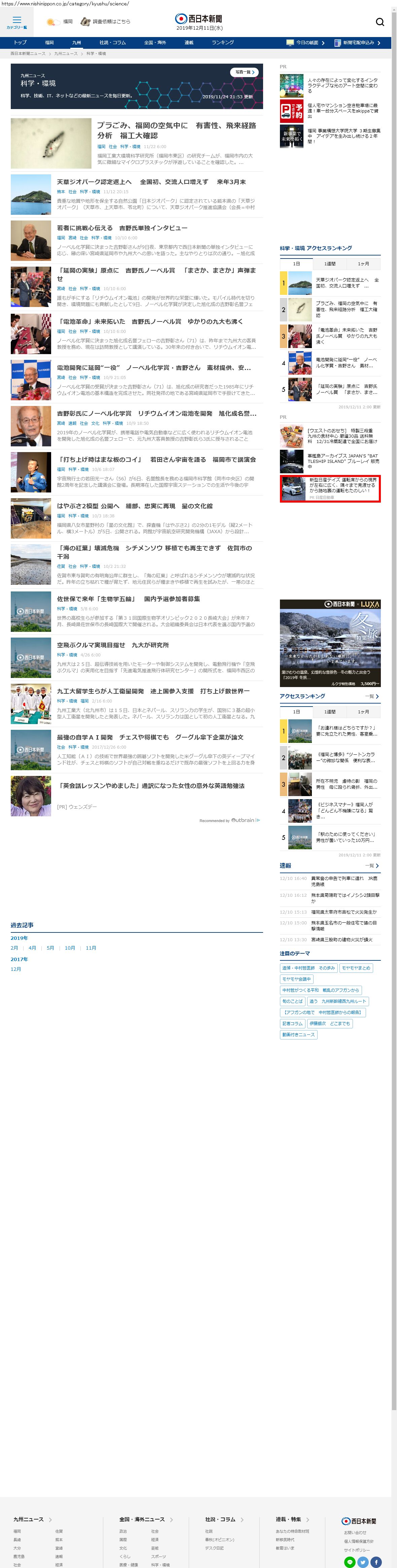The image size is (397, 1568).
Task: Open 12月 archive under 2017年
Action: (16, 969)
